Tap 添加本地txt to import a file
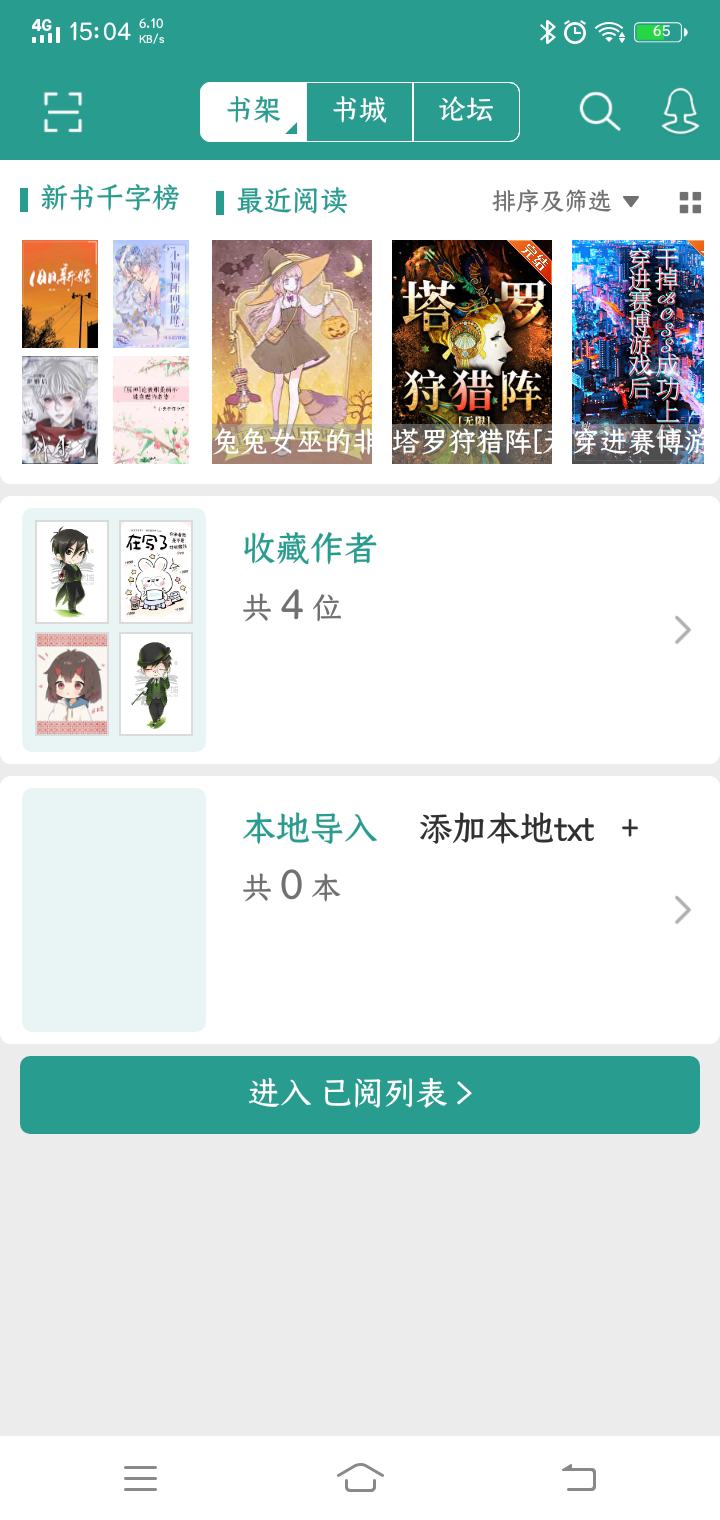The width and height of the screenshot is (720, 1520). pyautogui.click(x=528, y=829)
